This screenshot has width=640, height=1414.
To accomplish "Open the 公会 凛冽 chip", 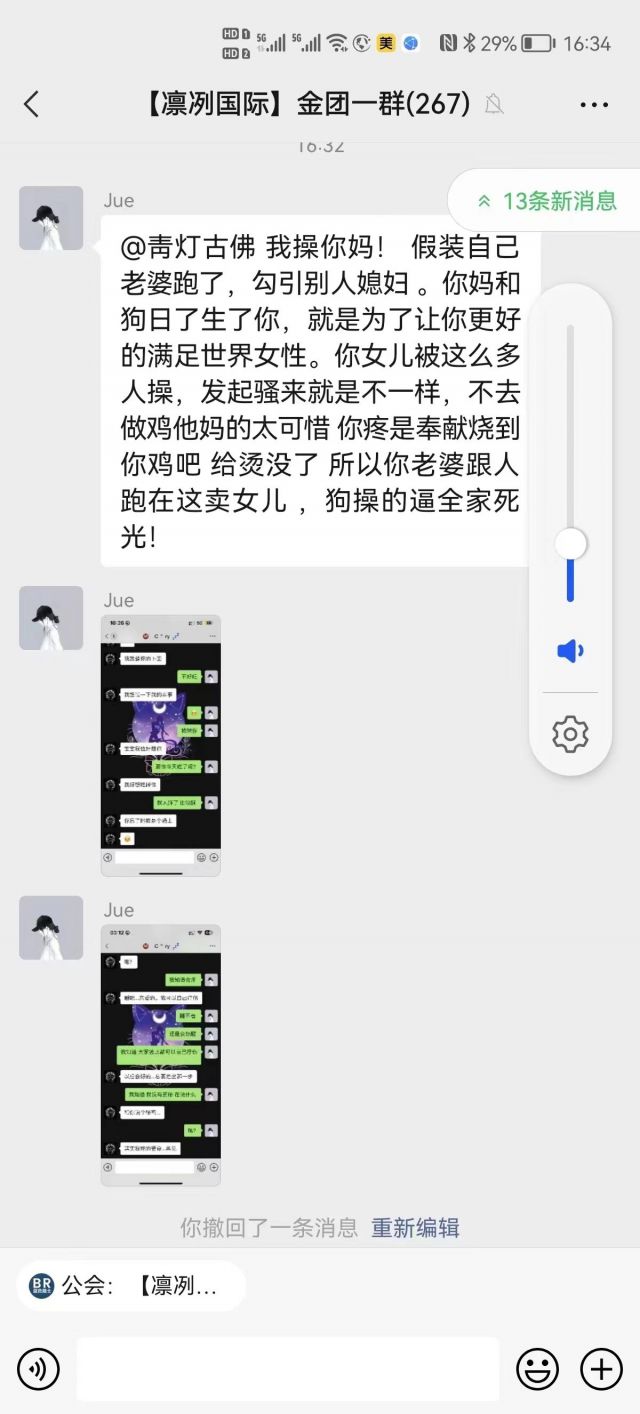I will coord(131,1286).
